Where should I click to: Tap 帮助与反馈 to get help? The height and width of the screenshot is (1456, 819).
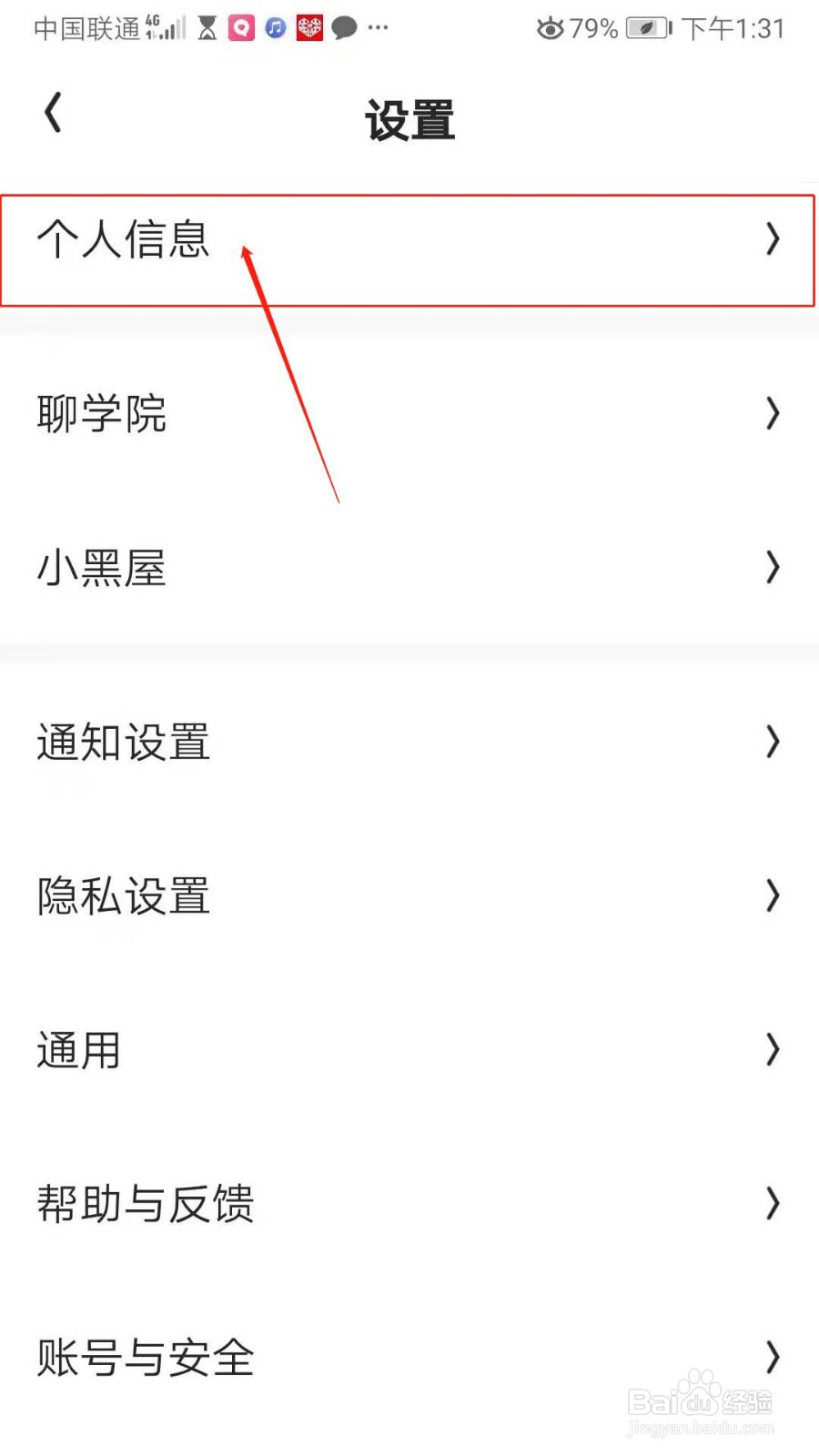[x=146, y=1203]
